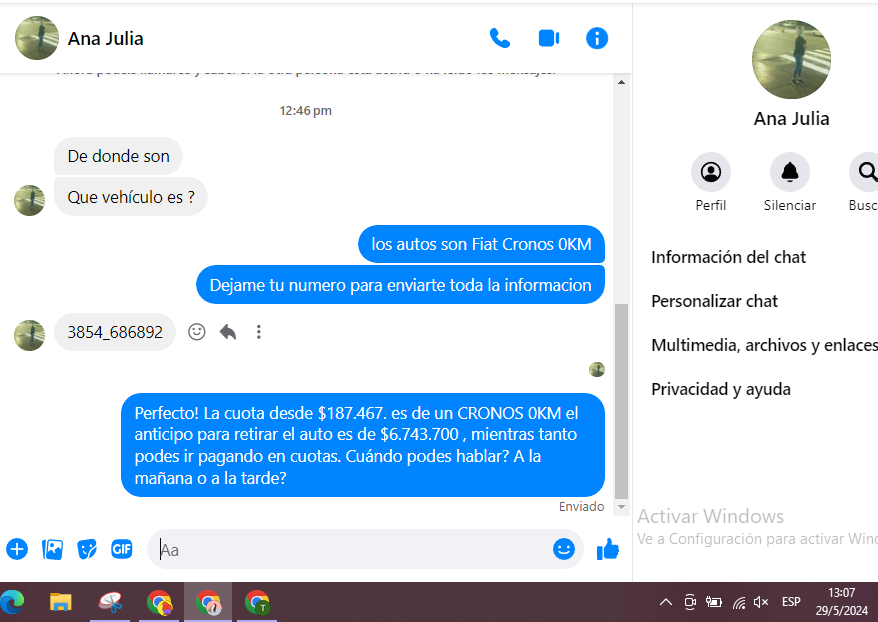Open more actions plus button
Viewport: 878px width, 622px height.
[17, 549]
